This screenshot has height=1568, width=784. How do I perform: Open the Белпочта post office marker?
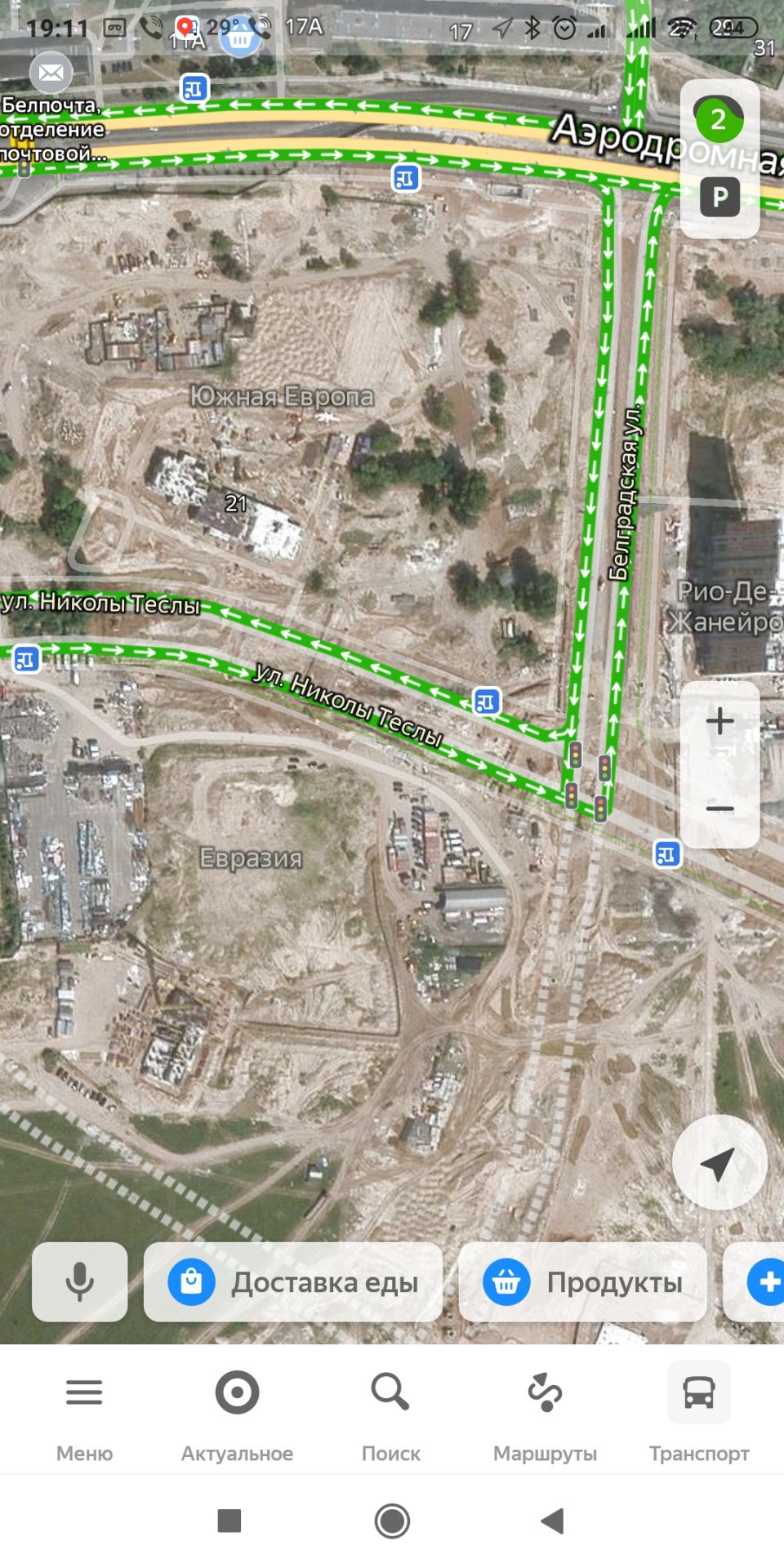point(51,73)
